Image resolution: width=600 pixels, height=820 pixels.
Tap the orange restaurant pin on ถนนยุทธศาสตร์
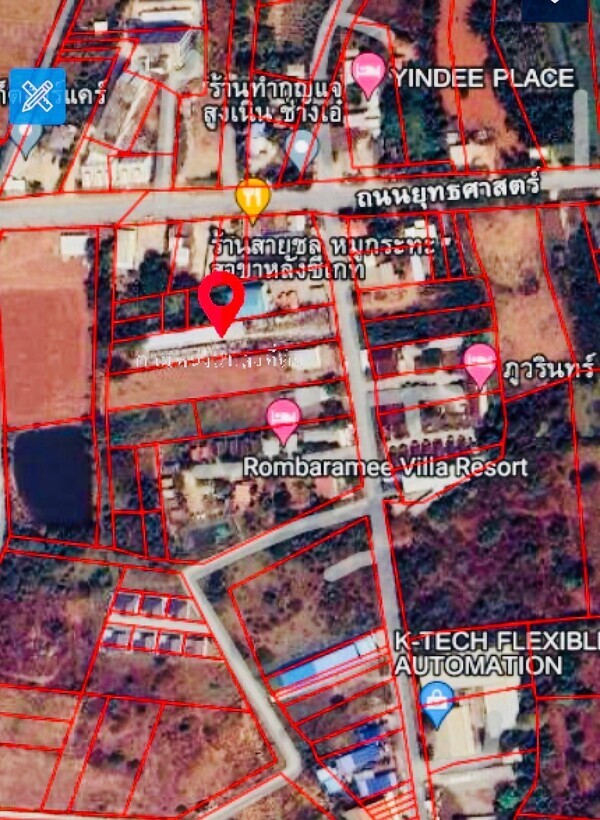pos(253,197)
